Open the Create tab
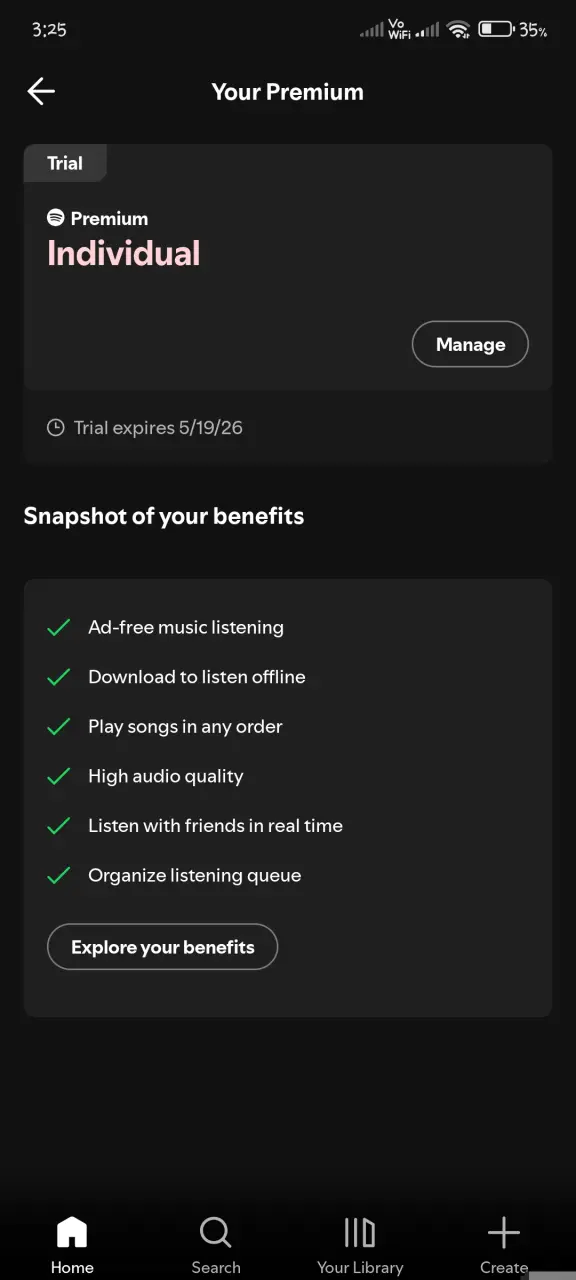Image resolution: width=576 pixels, height=1280 pixels. 504,1246
